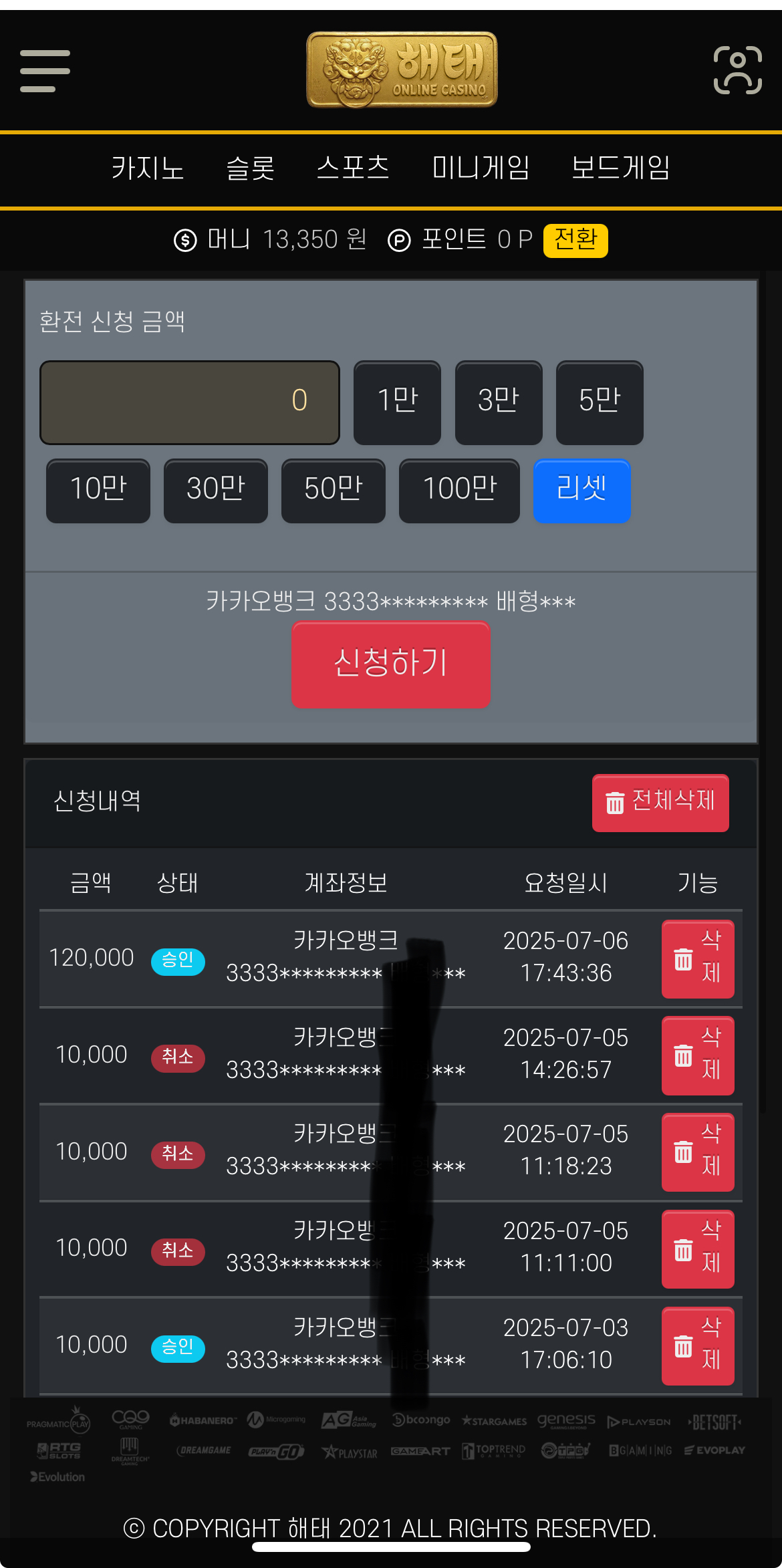This screenshot has height=1568, width=782.
Task: Add 3만 to the amount
Action: (499, 402)
